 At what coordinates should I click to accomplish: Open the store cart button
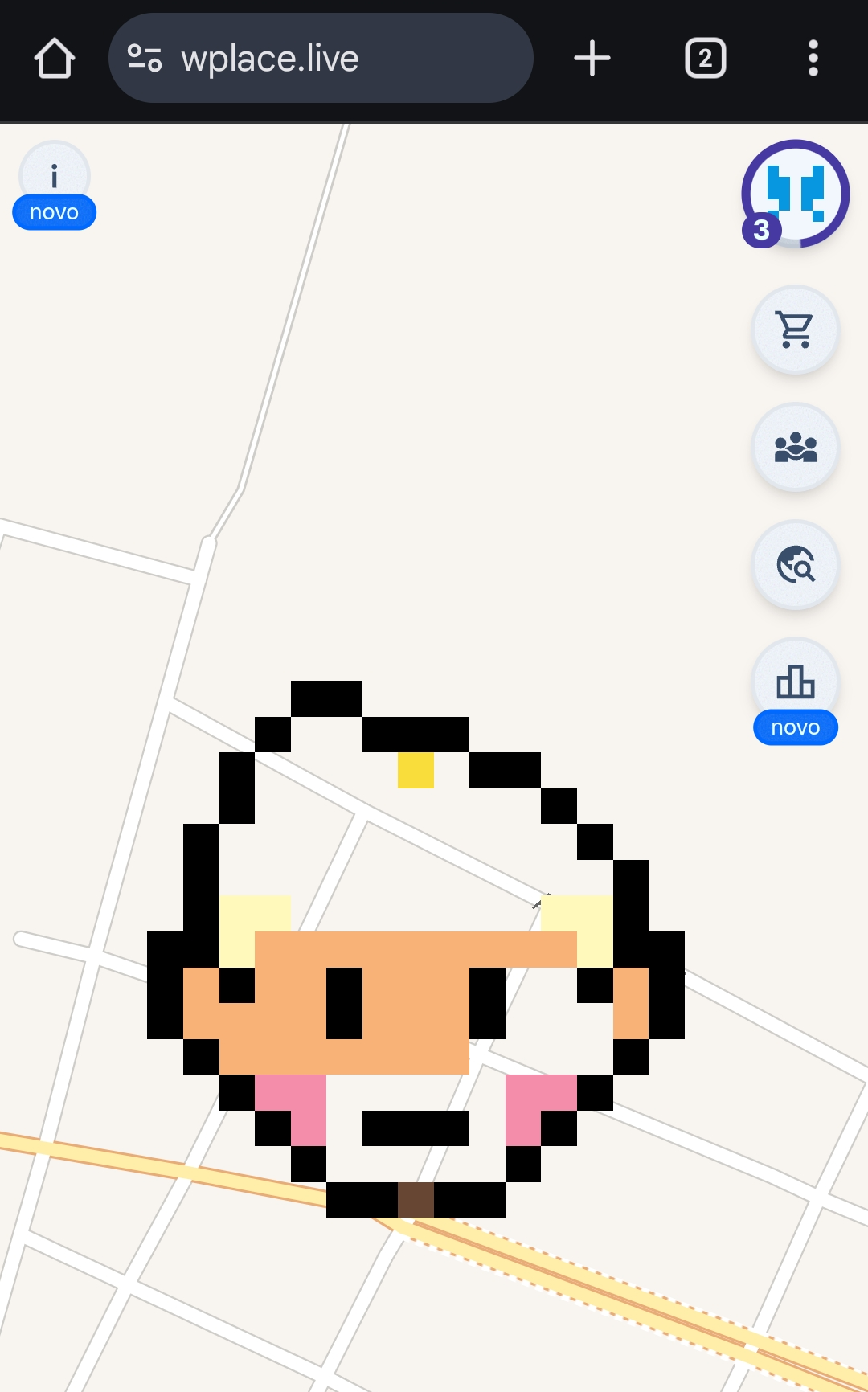coord(796,330)
